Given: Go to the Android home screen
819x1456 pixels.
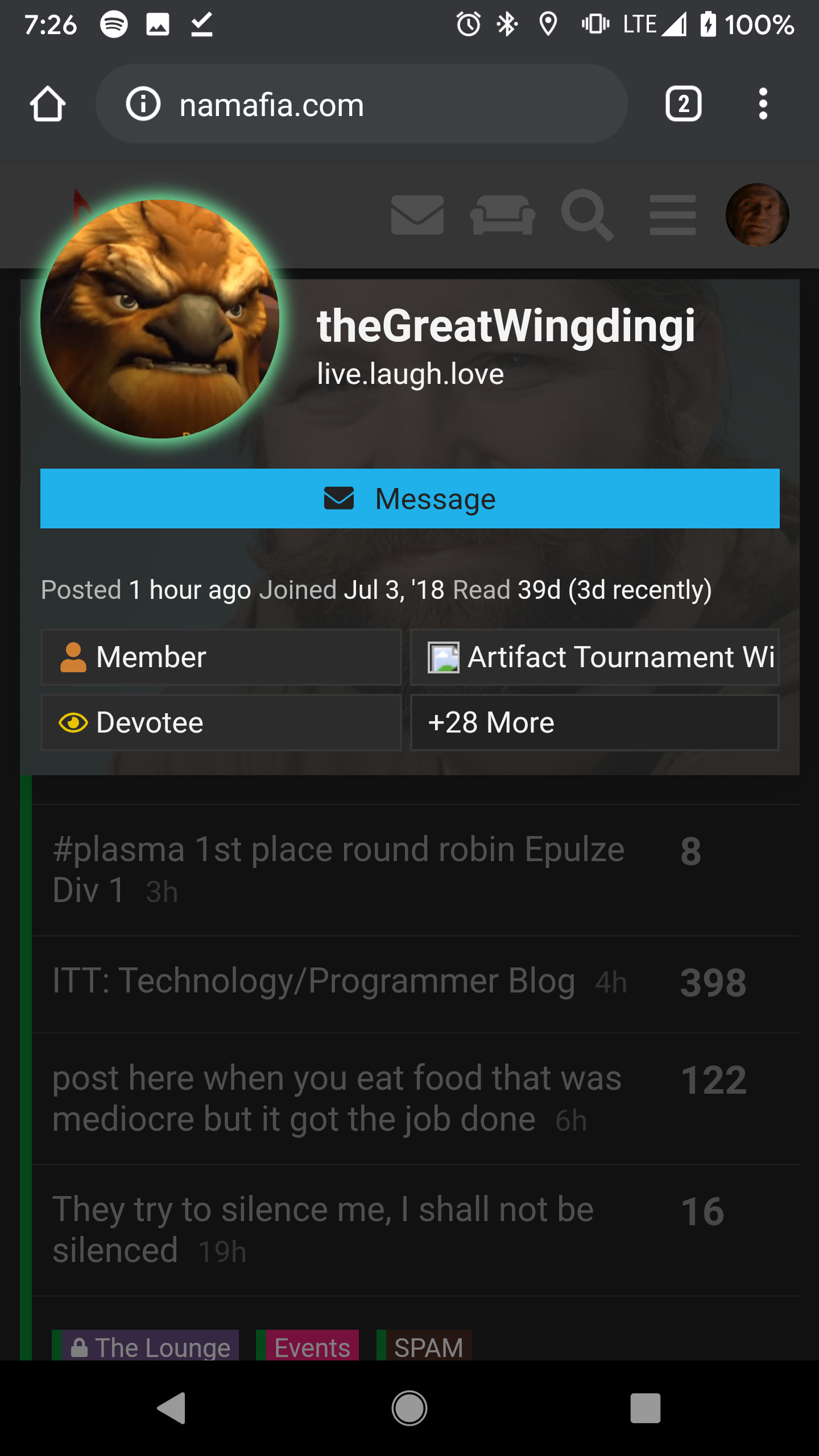Looking at the screenshot, I should (409, 1408).
